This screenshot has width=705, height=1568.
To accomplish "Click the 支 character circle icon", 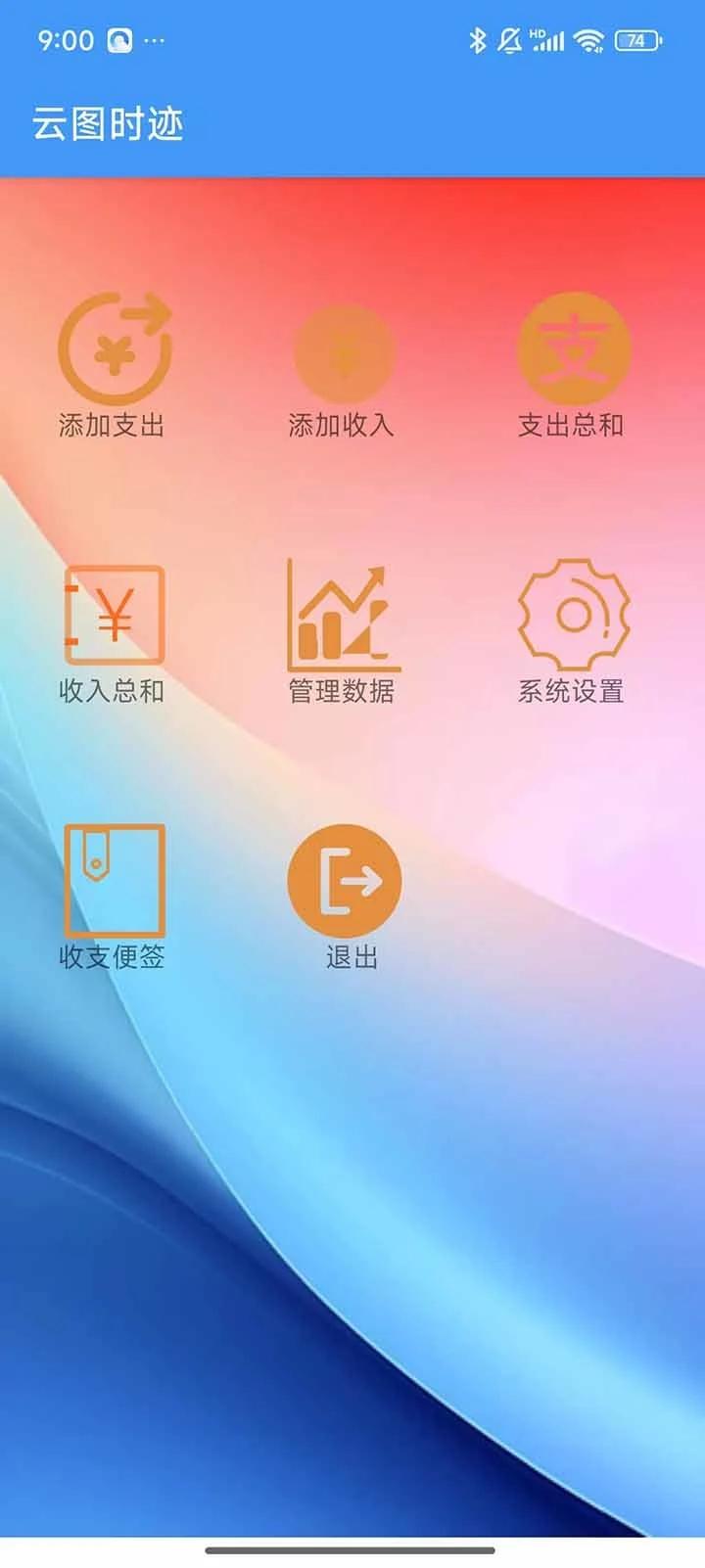I will click(x=574, y=352).
